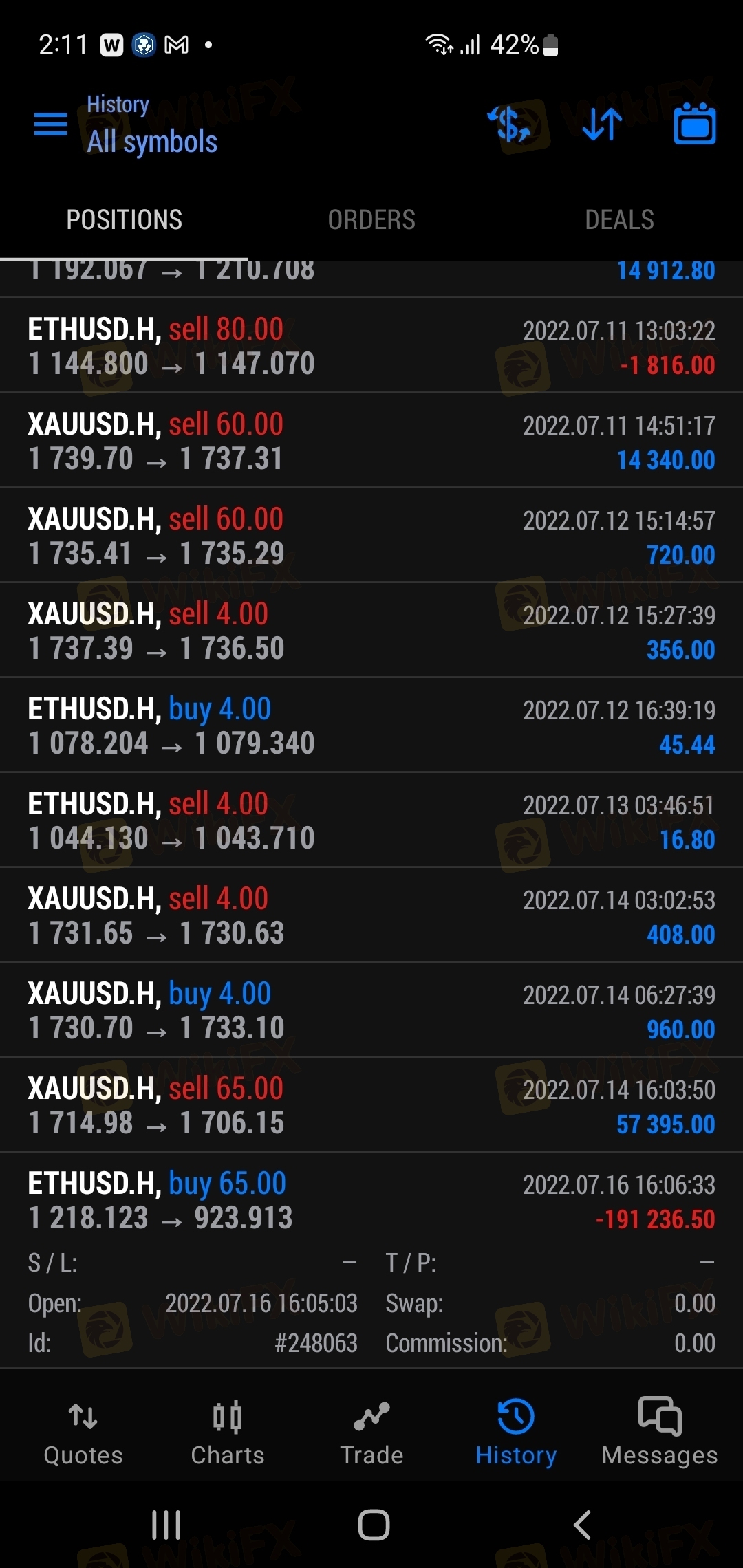Open the currency symbol filter icon
743x1568 pixels.
click(x=510, y=124)
